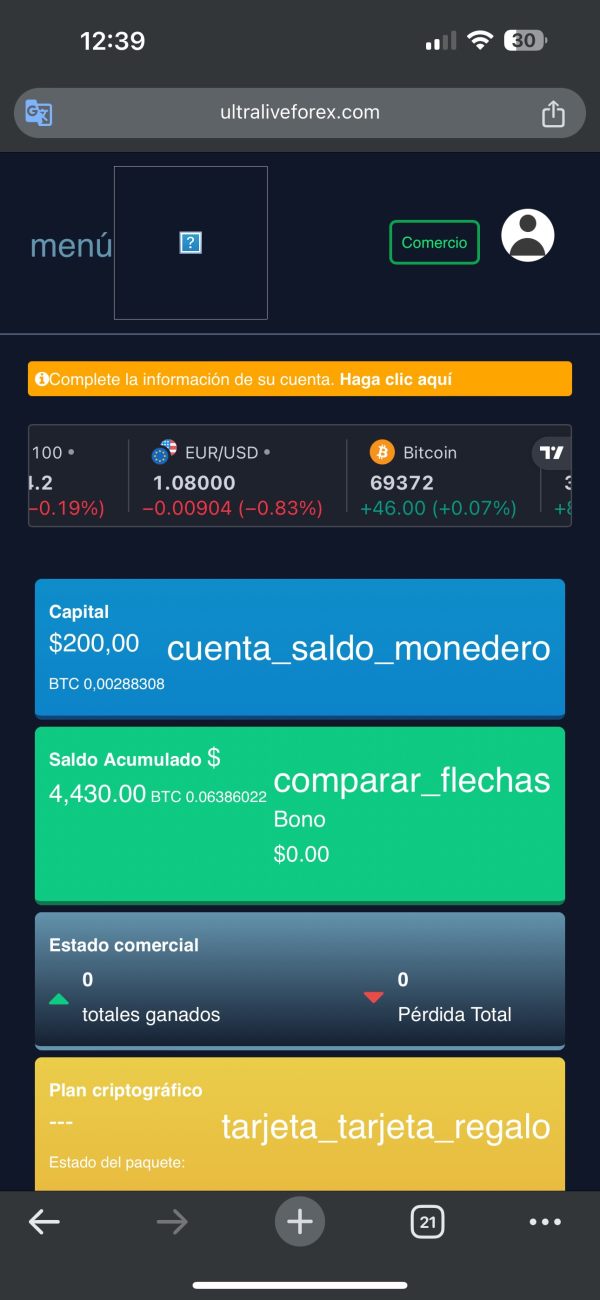Open the page translate icon

(38, 113)
